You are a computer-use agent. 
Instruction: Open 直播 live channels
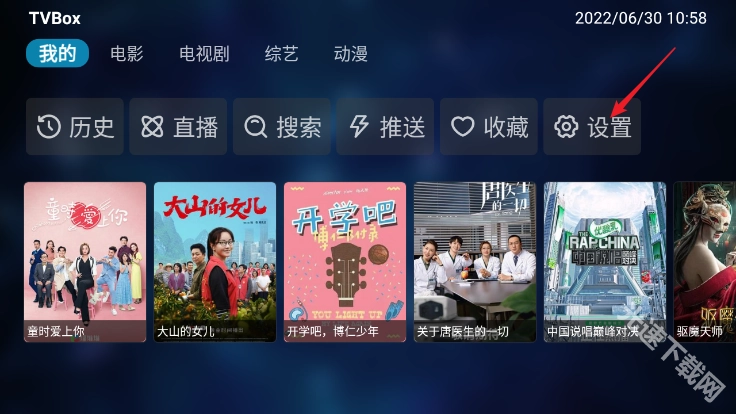pyautogui.click(x=179, y=127)
